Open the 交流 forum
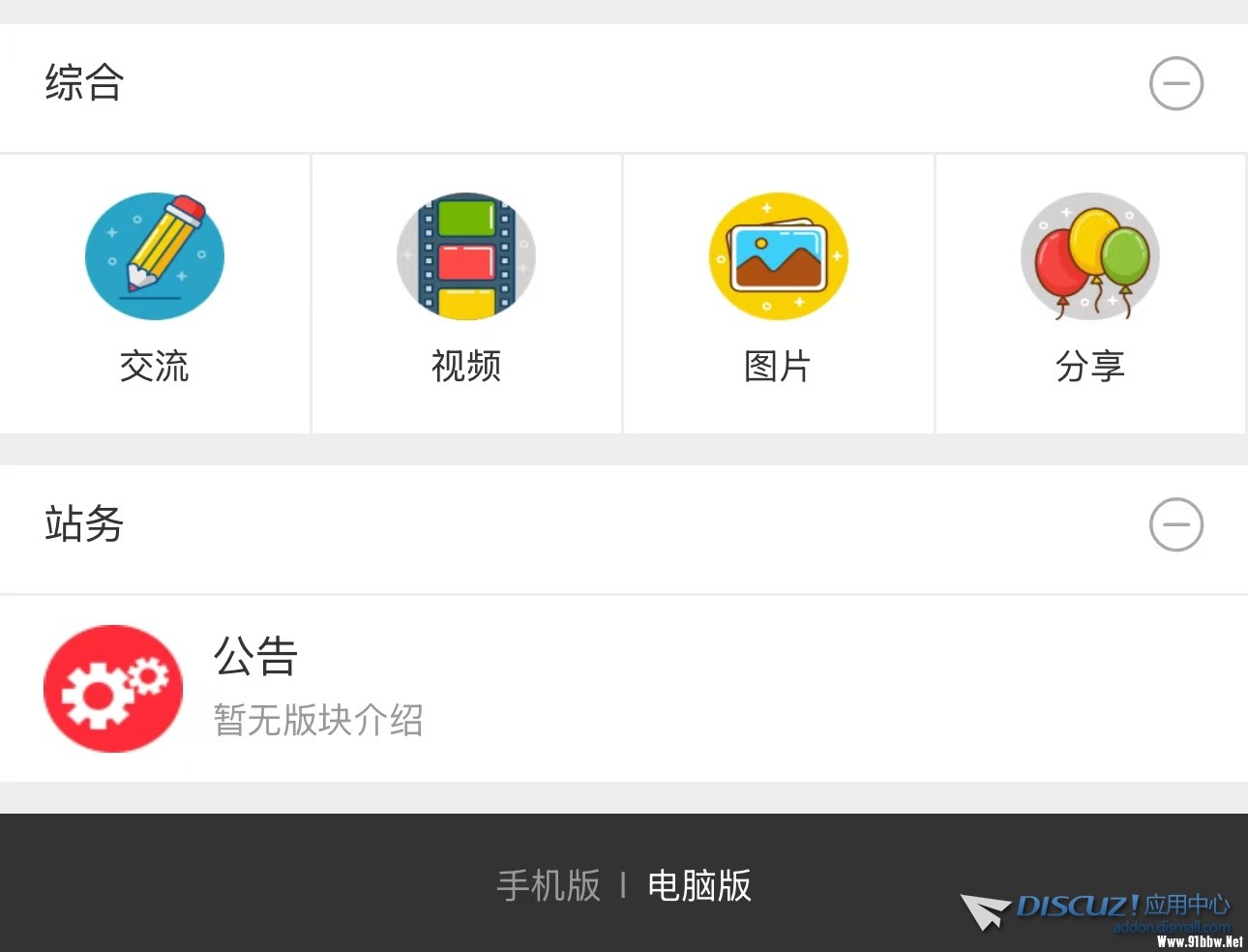 click(x=155, y=290)
